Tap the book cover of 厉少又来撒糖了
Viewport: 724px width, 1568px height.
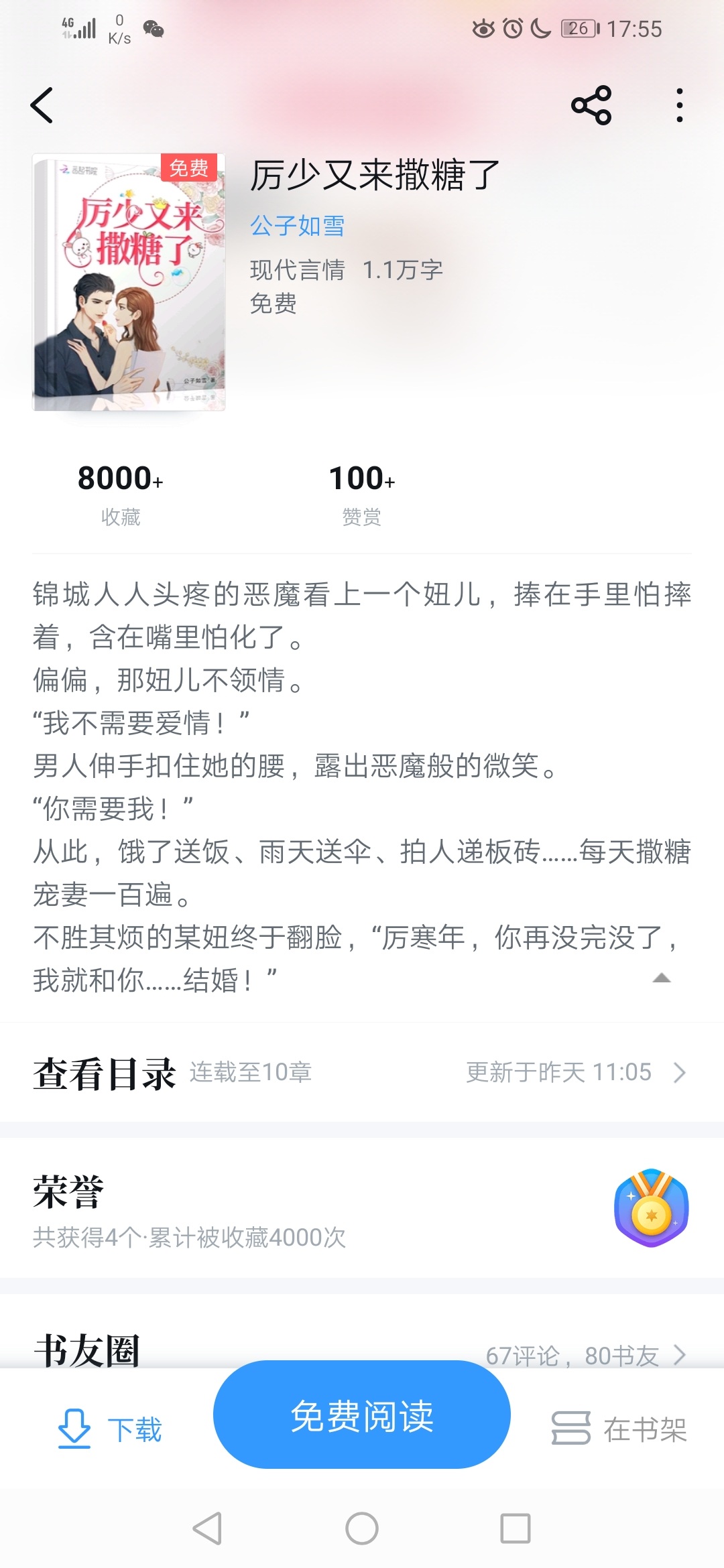(129, 282)
